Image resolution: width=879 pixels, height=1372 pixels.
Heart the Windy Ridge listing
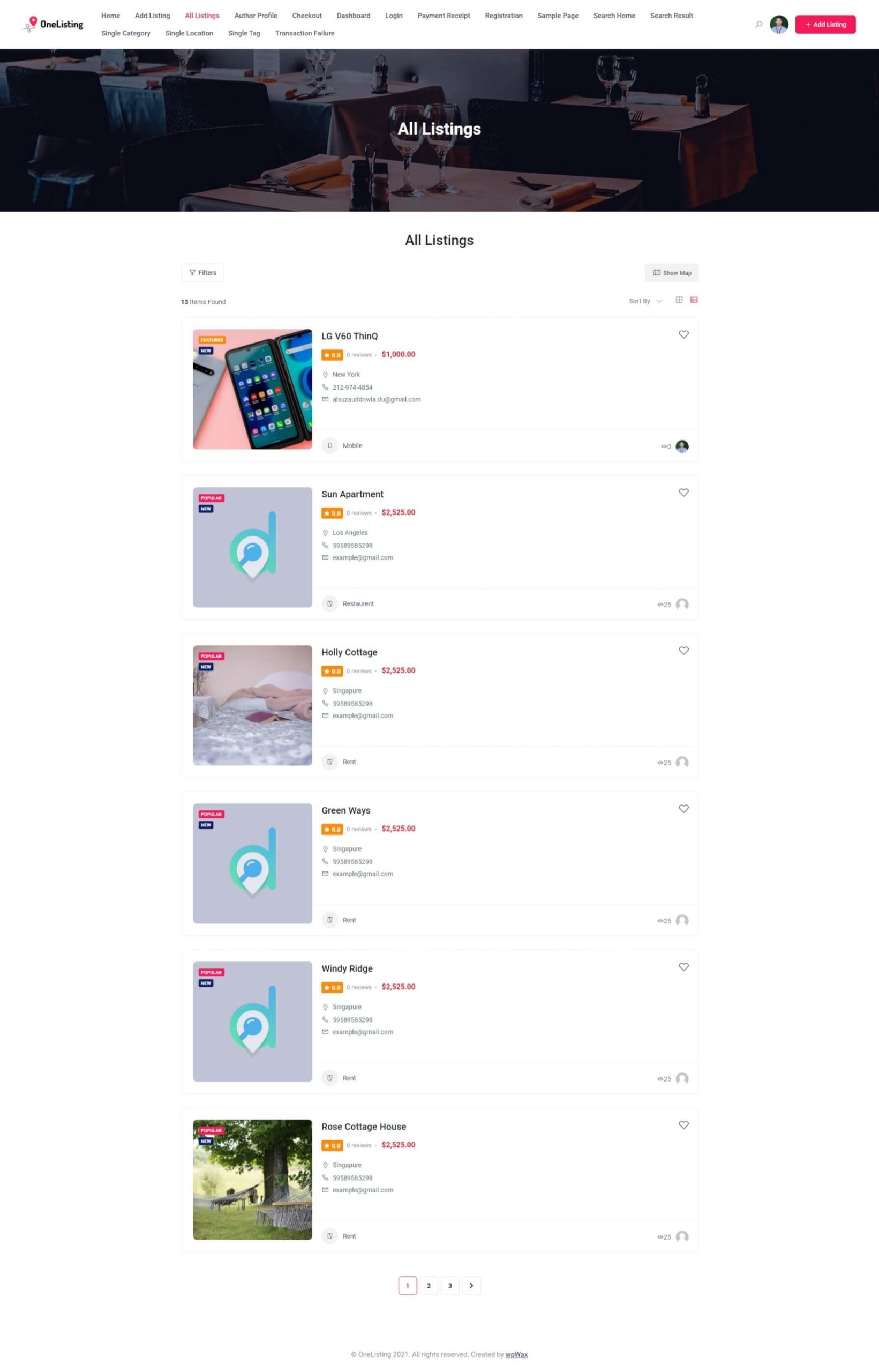tap(683, 967)
